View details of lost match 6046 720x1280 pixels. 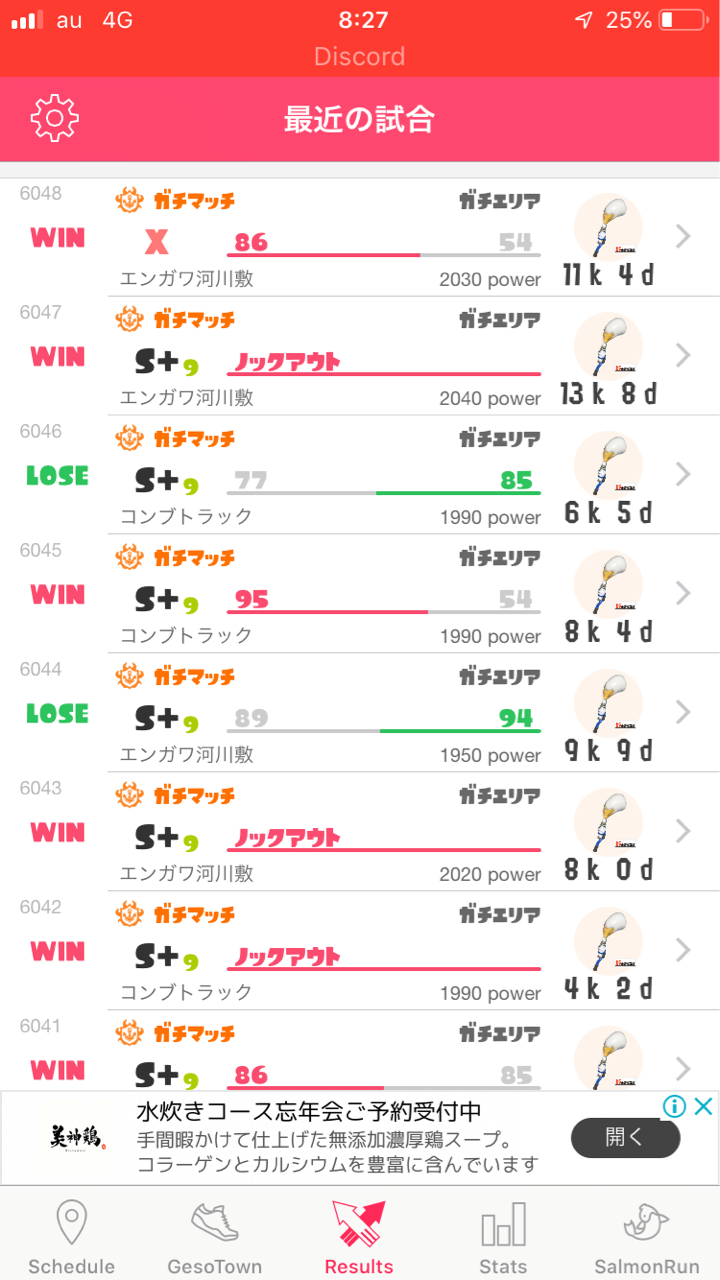tap(360, 475)
